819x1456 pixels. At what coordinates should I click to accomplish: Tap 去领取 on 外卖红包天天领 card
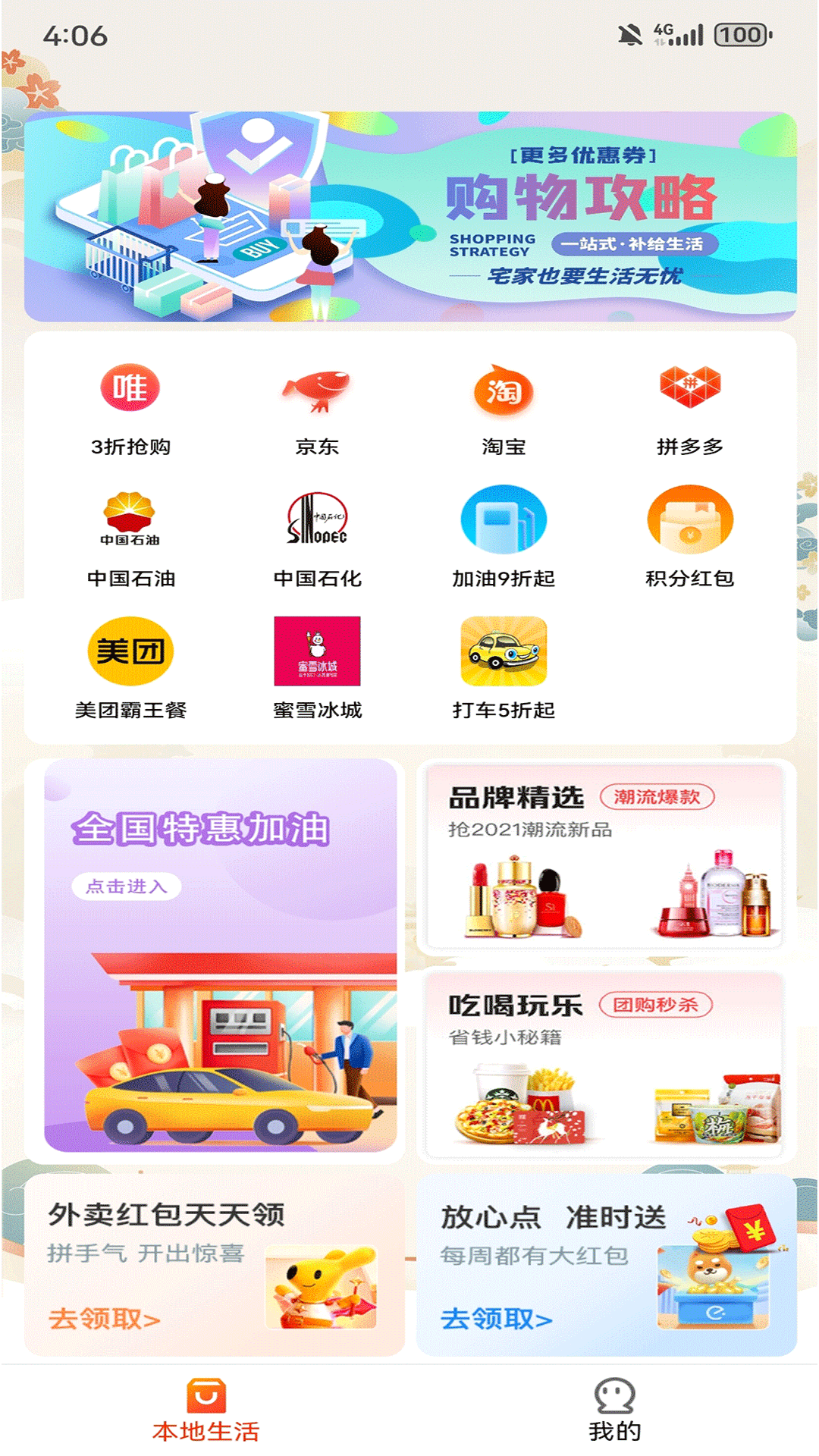[x=105, y=1319]
